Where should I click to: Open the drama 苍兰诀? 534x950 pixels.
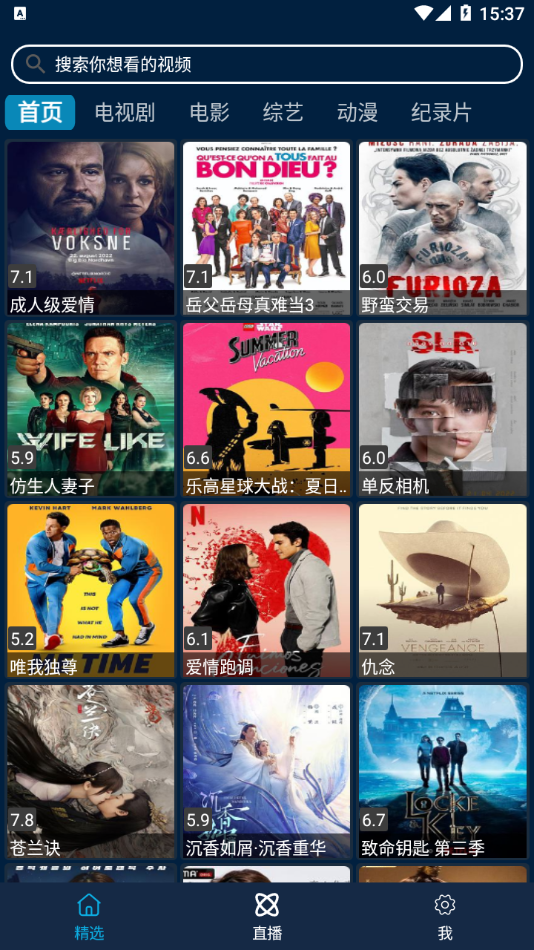(91, 772)
